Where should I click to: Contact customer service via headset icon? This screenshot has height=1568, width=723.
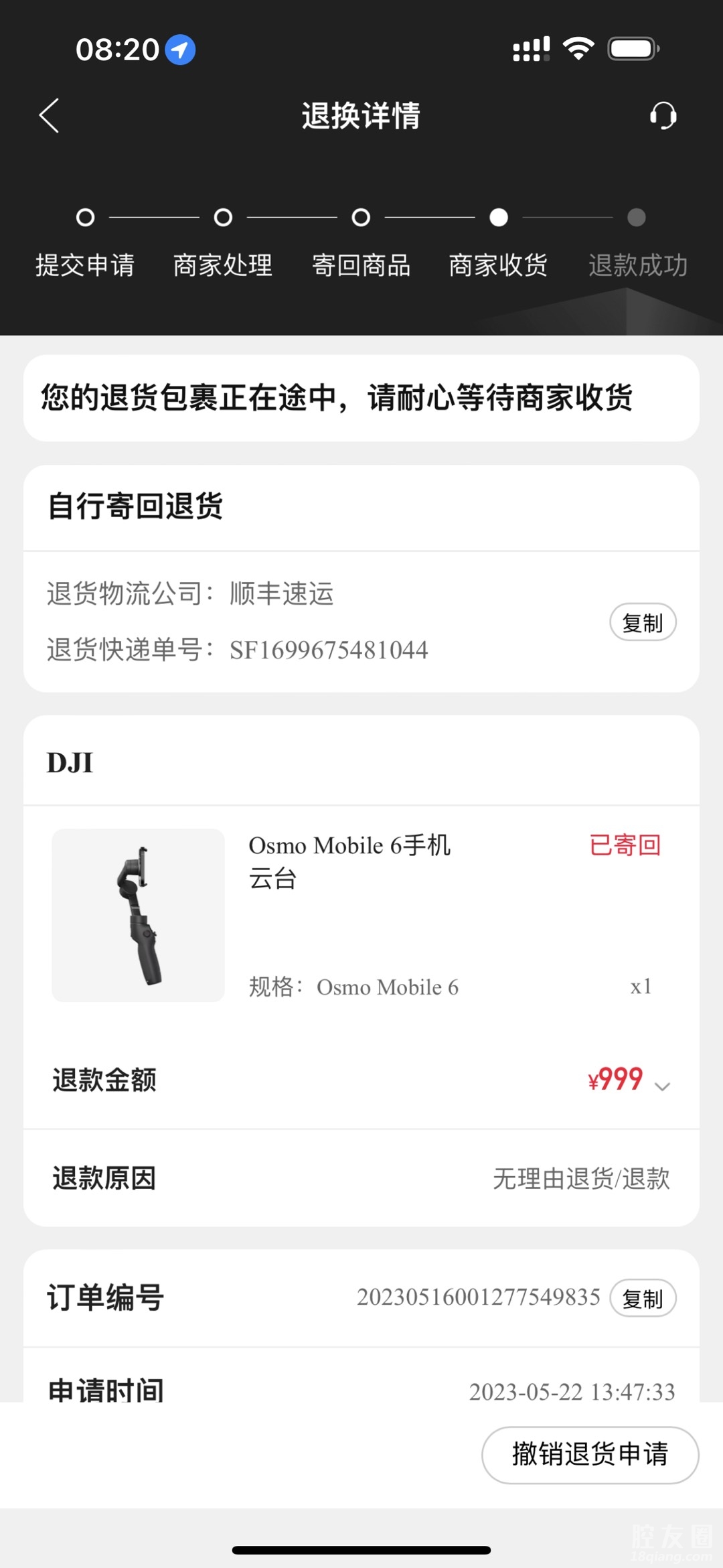(663, 116)
